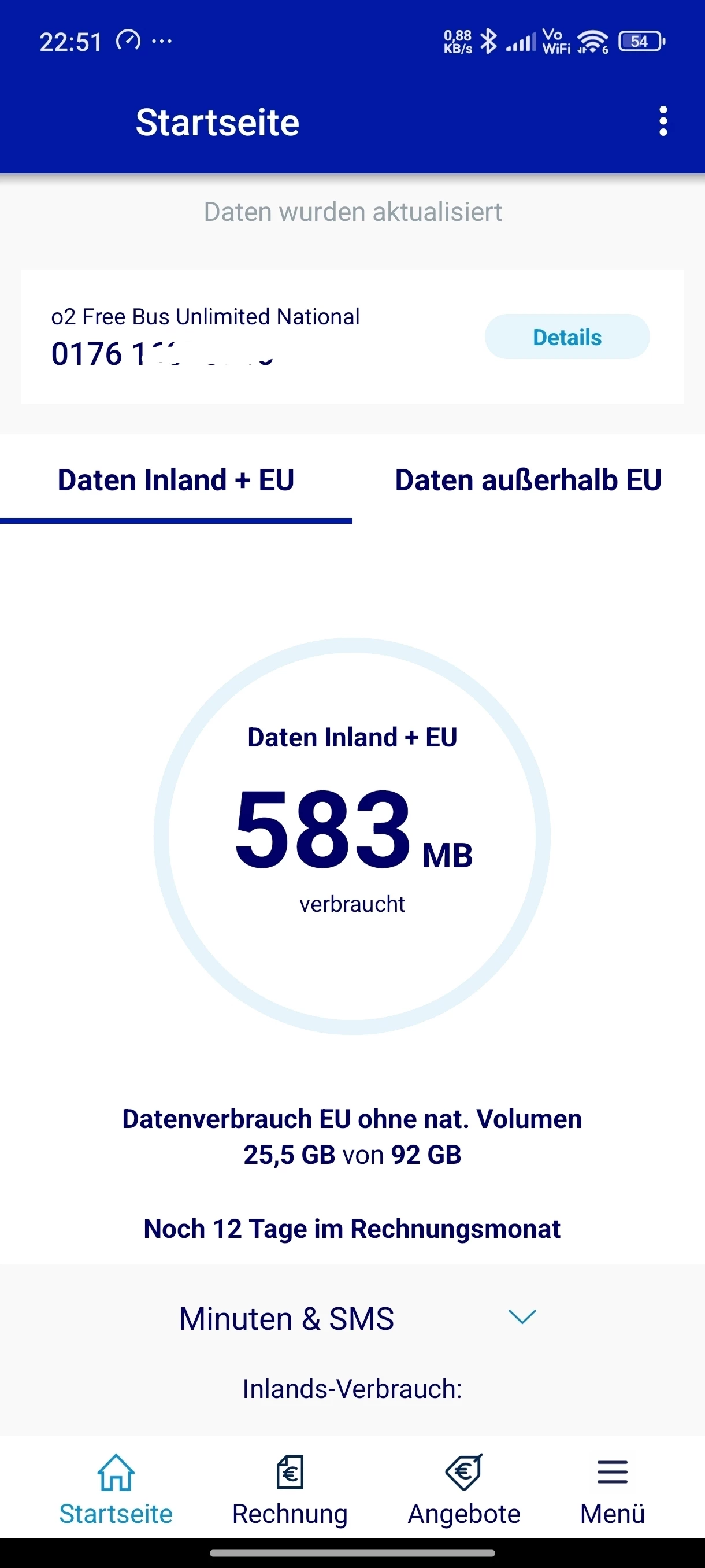Viewport: 705px width, 1568px height.
Task: Go to Angebote in bottom navigation
Action: pyautogui.click(x=463, y=1489)
